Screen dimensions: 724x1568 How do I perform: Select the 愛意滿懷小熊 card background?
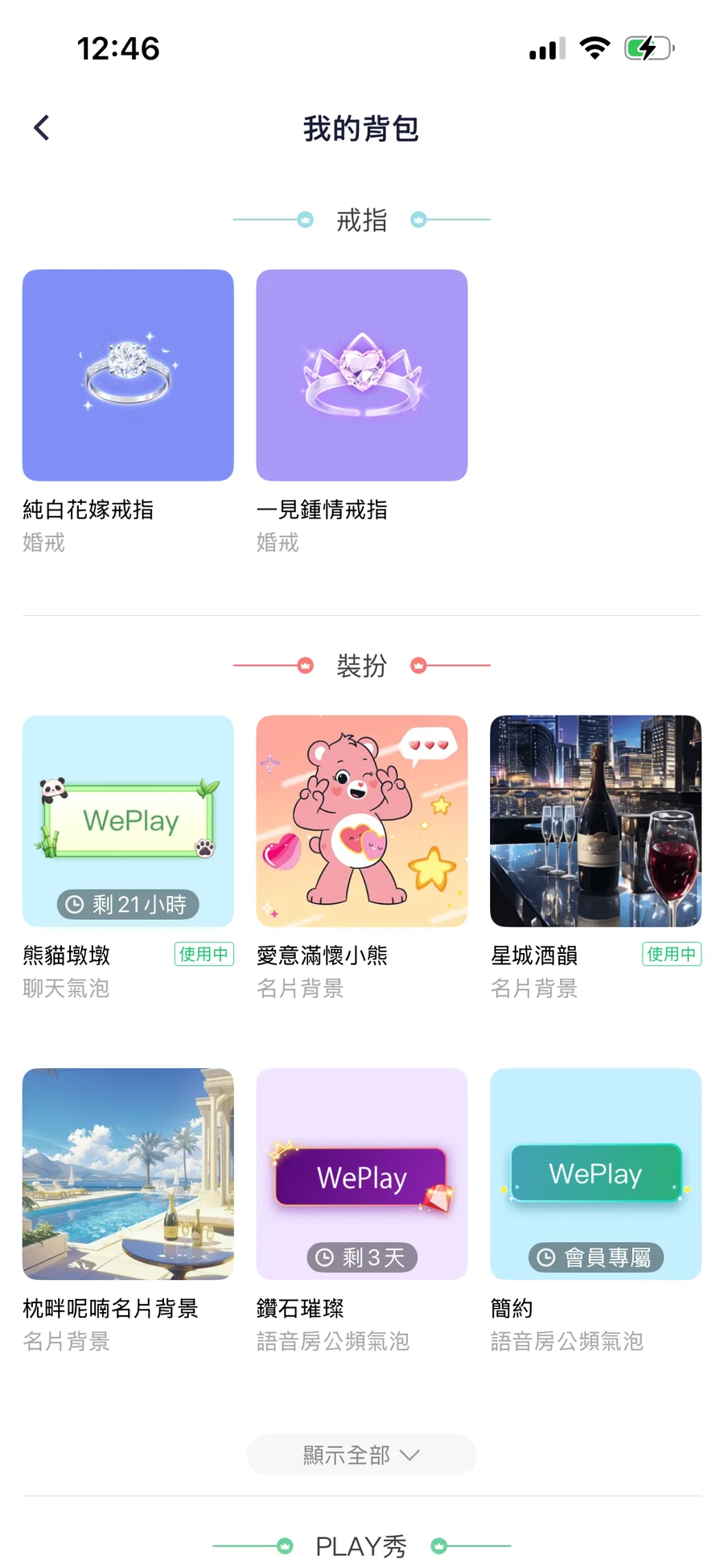361,820
